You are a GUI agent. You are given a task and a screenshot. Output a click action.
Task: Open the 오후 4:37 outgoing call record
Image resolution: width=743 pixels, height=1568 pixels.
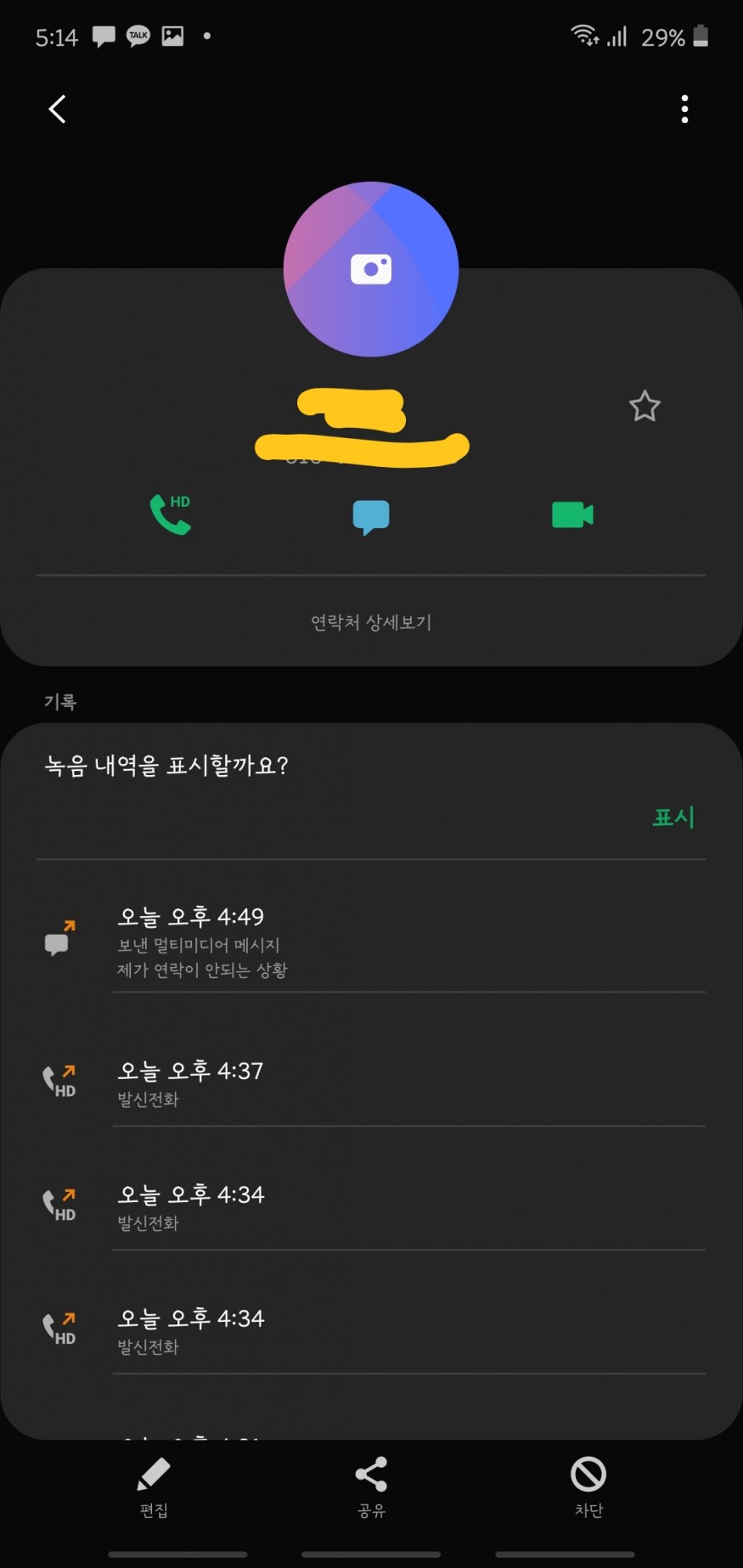(x=371, y=1083)
